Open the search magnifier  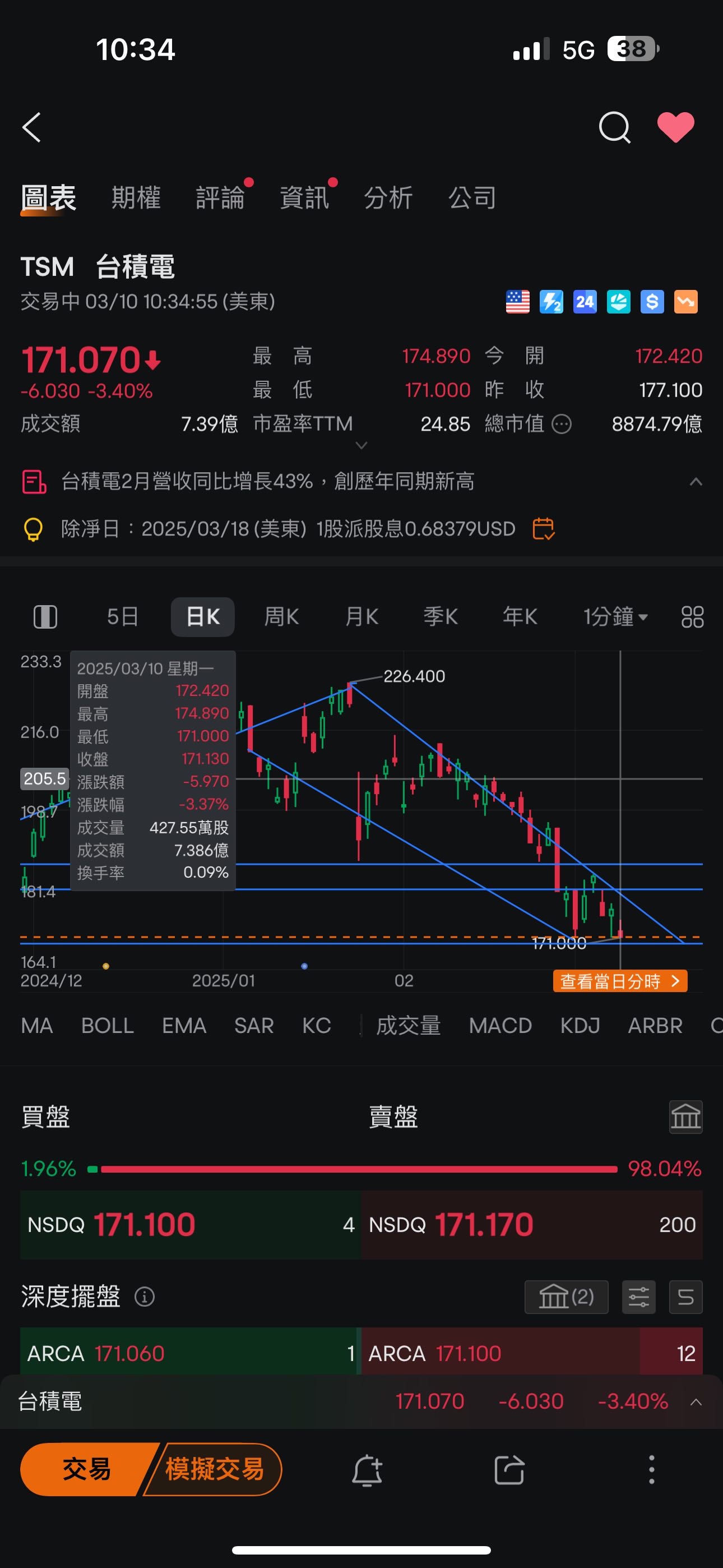pos(614,127)
